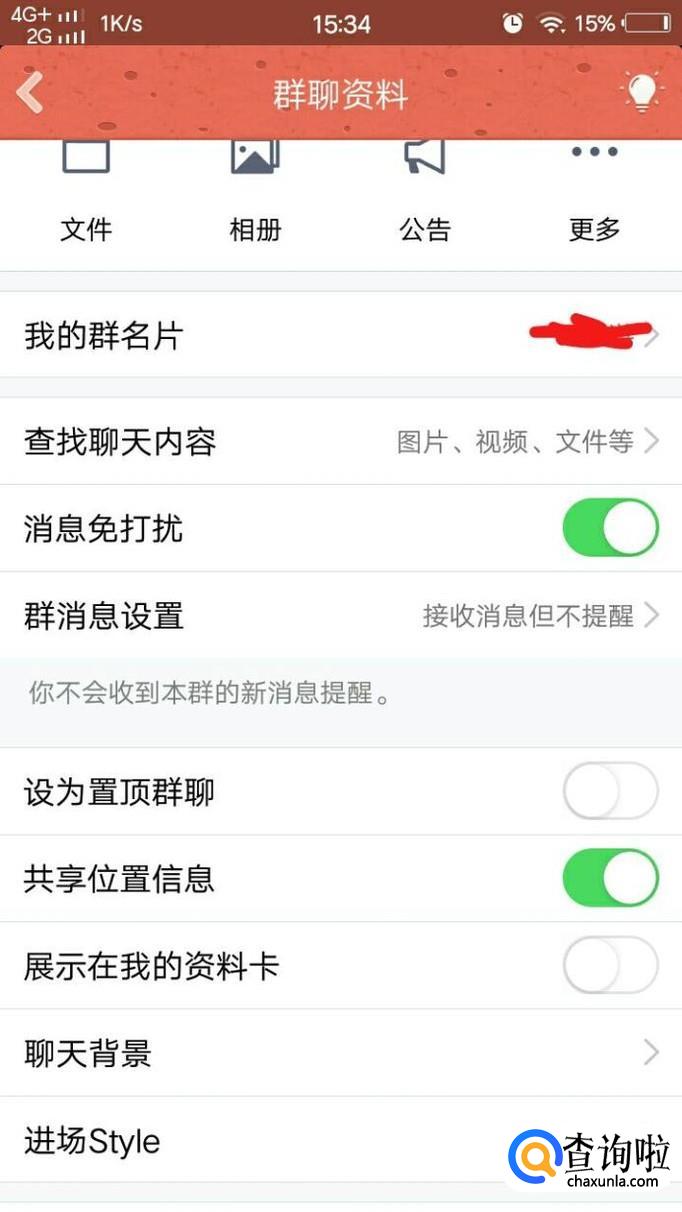
Task: Open 我的群名片 row
Action: tap(340, 336)
